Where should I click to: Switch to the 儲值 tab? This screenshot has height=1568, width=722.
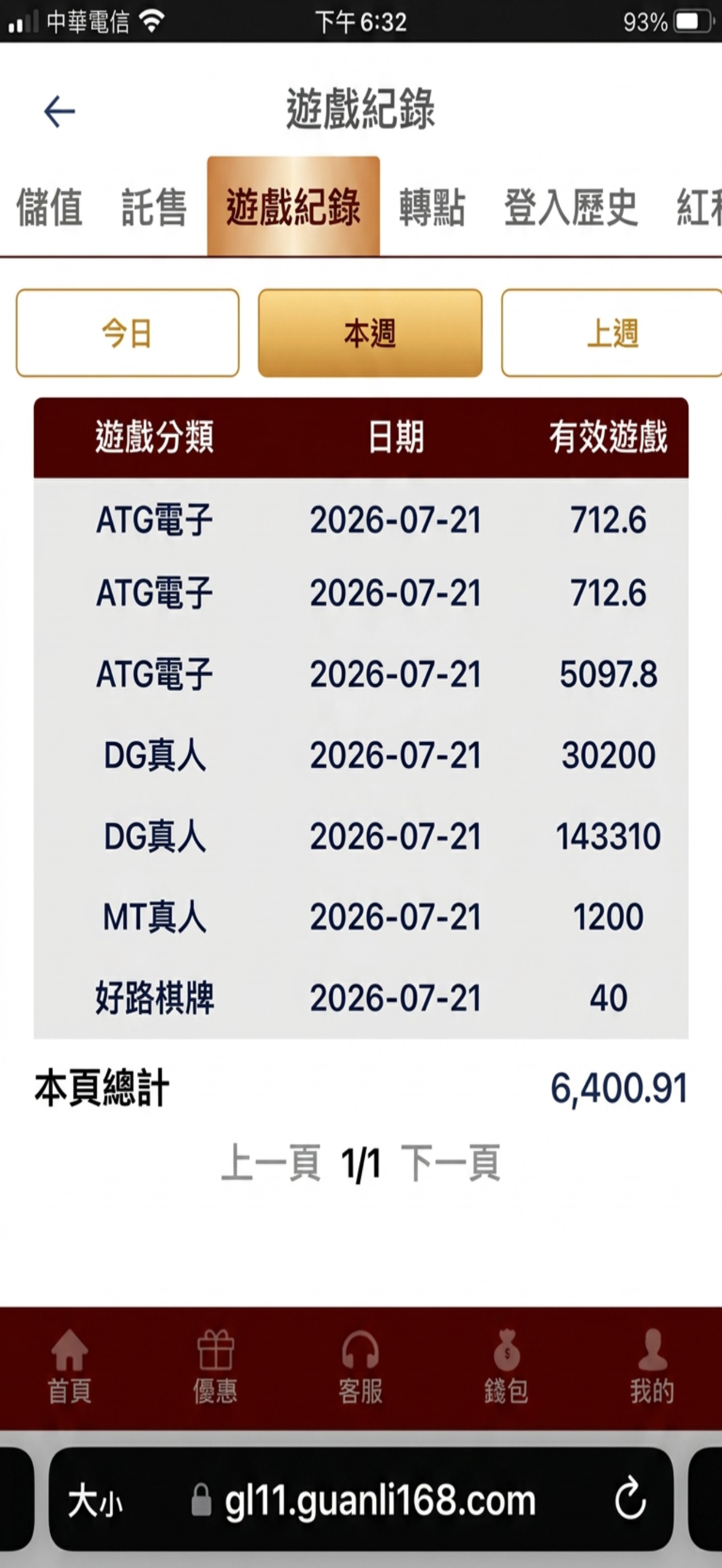coord(49,208)
